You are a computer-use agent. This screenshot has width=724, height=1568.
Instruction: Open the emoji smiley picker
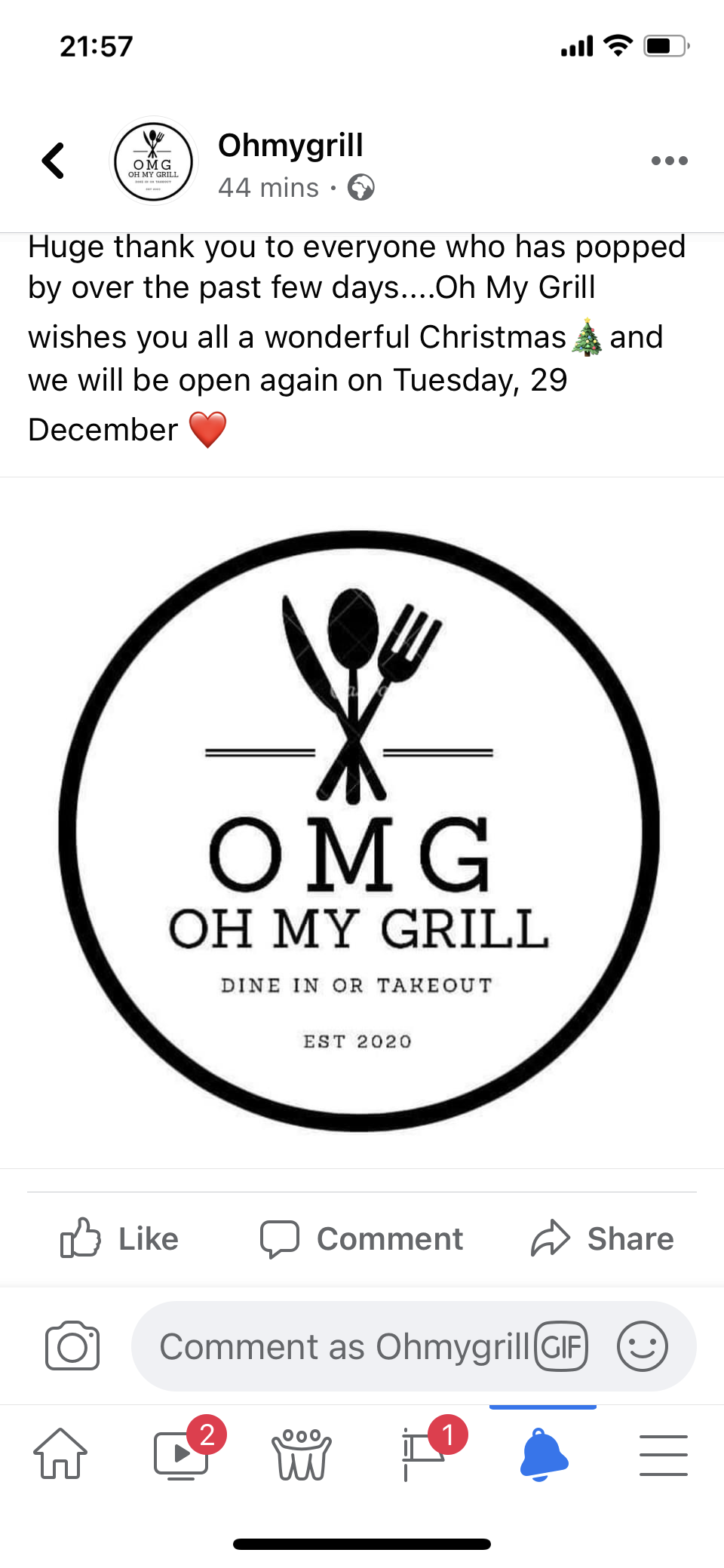point(643,1346)
